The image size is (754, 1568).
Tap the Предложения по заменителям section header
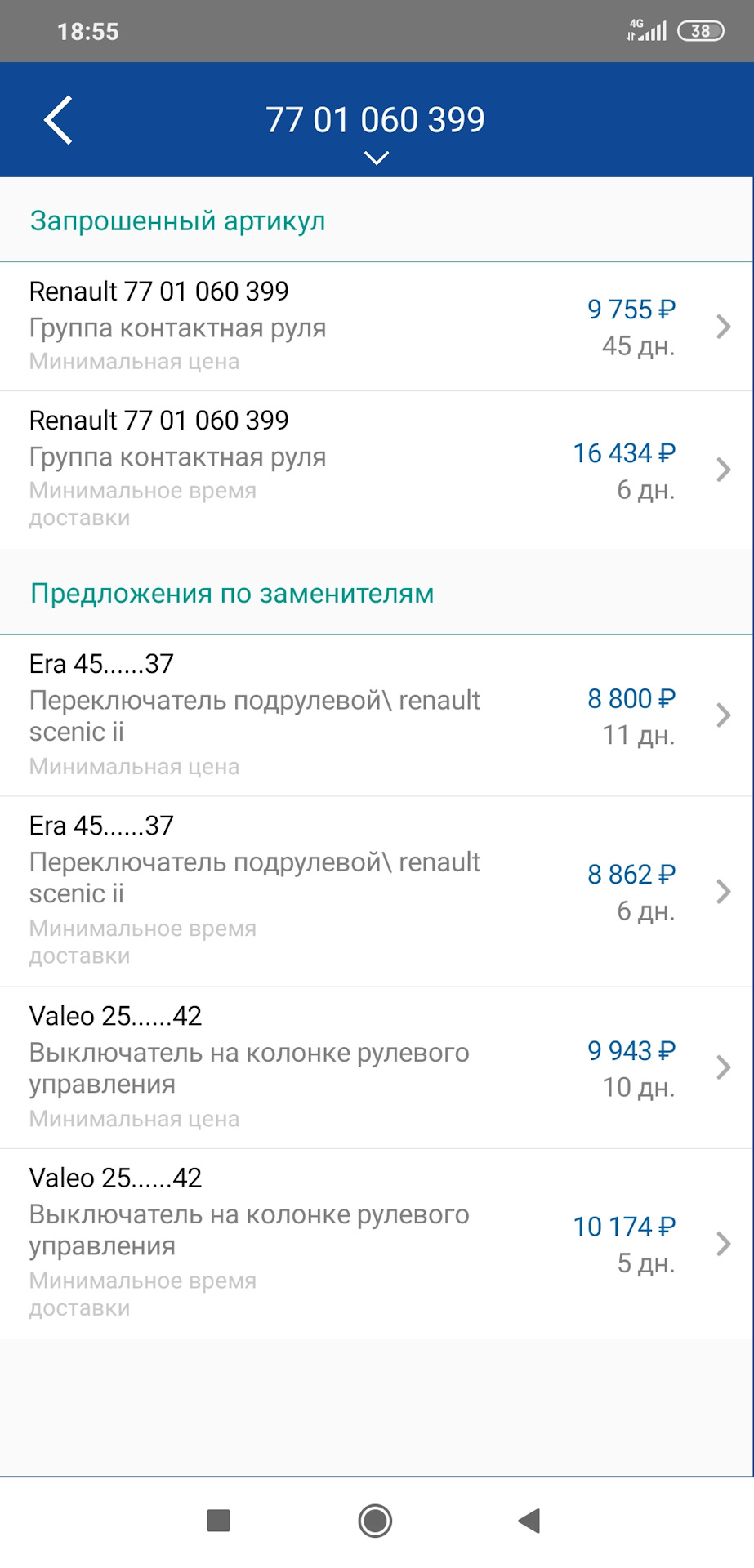(x=231, y=593)
